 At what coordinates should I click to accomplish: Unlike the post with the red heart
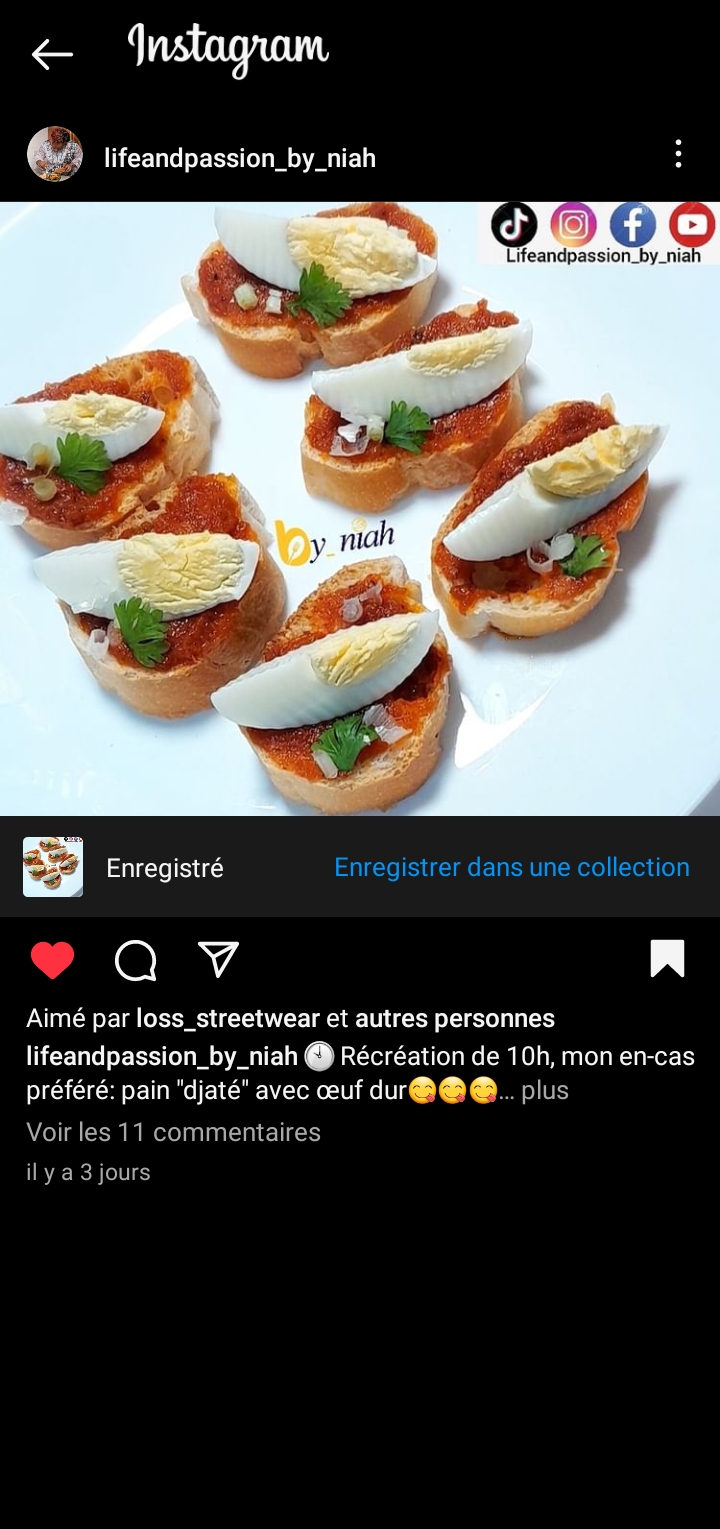pos(52,960)
